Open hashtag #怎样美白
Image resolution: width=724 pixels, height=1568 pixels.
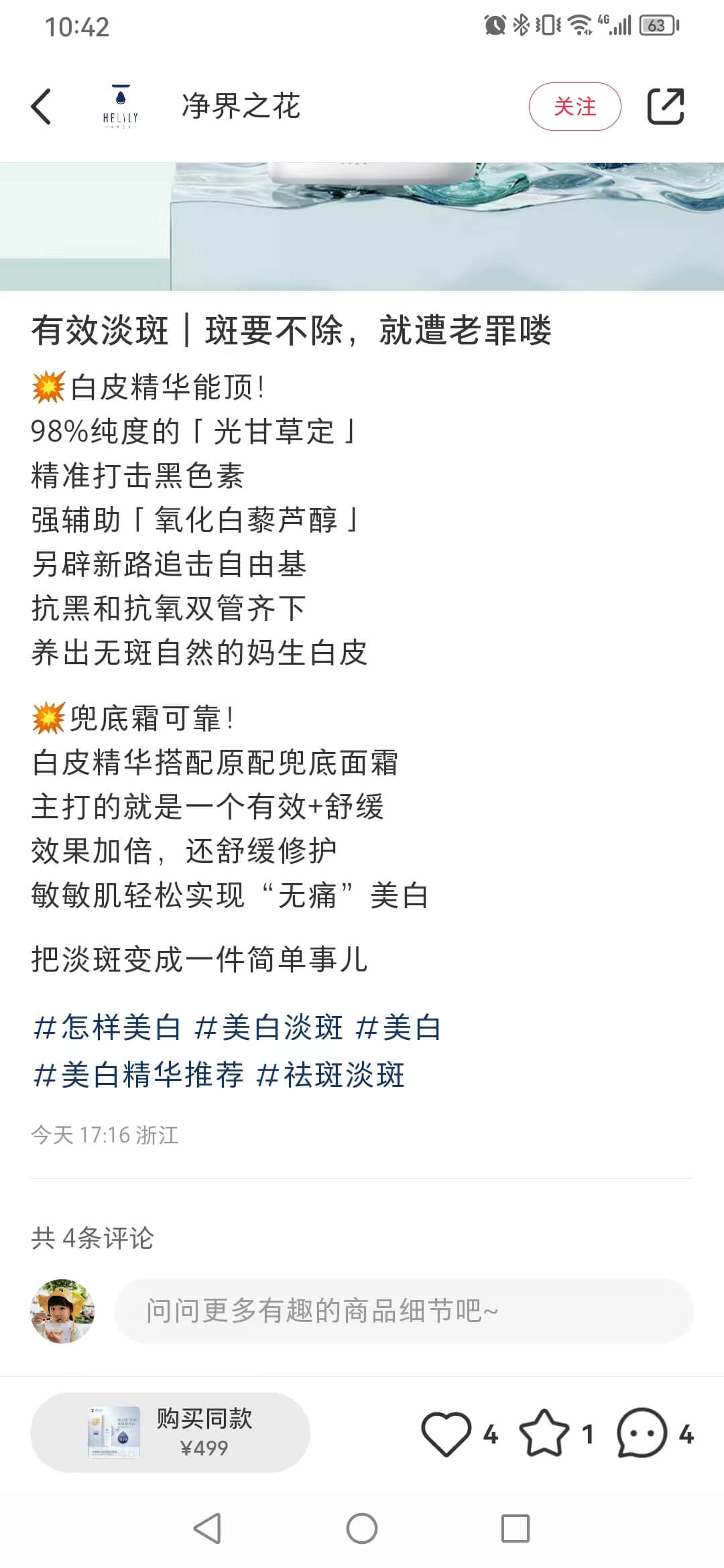[x=107, y=1027]
